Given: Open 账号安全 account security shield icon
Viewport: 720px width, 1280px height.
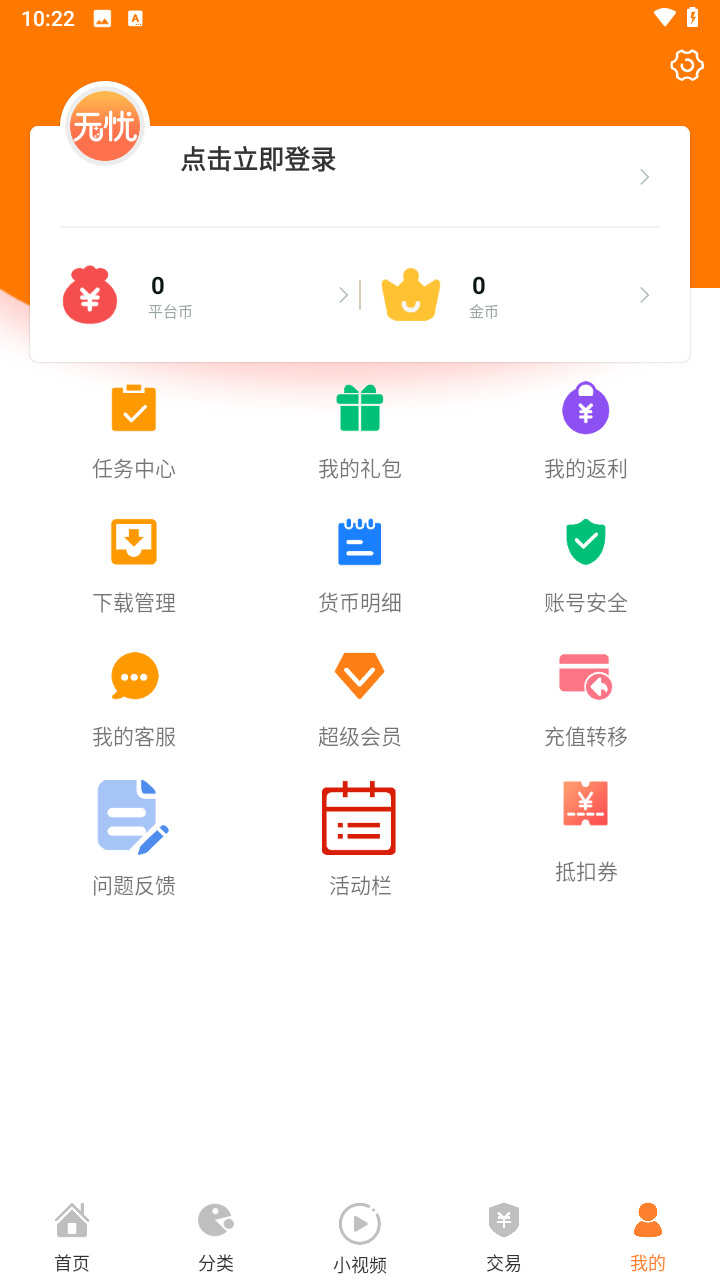Looking at the screenshot, I should [585, 542].
